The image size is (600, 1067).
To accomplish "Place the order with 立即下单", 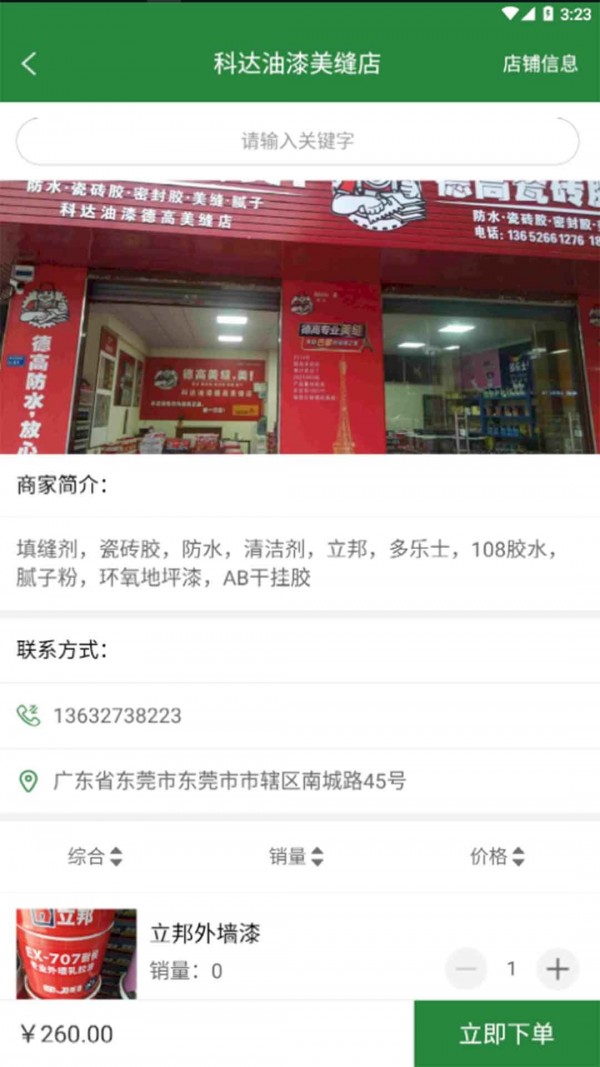I will tap(506, 1034).
